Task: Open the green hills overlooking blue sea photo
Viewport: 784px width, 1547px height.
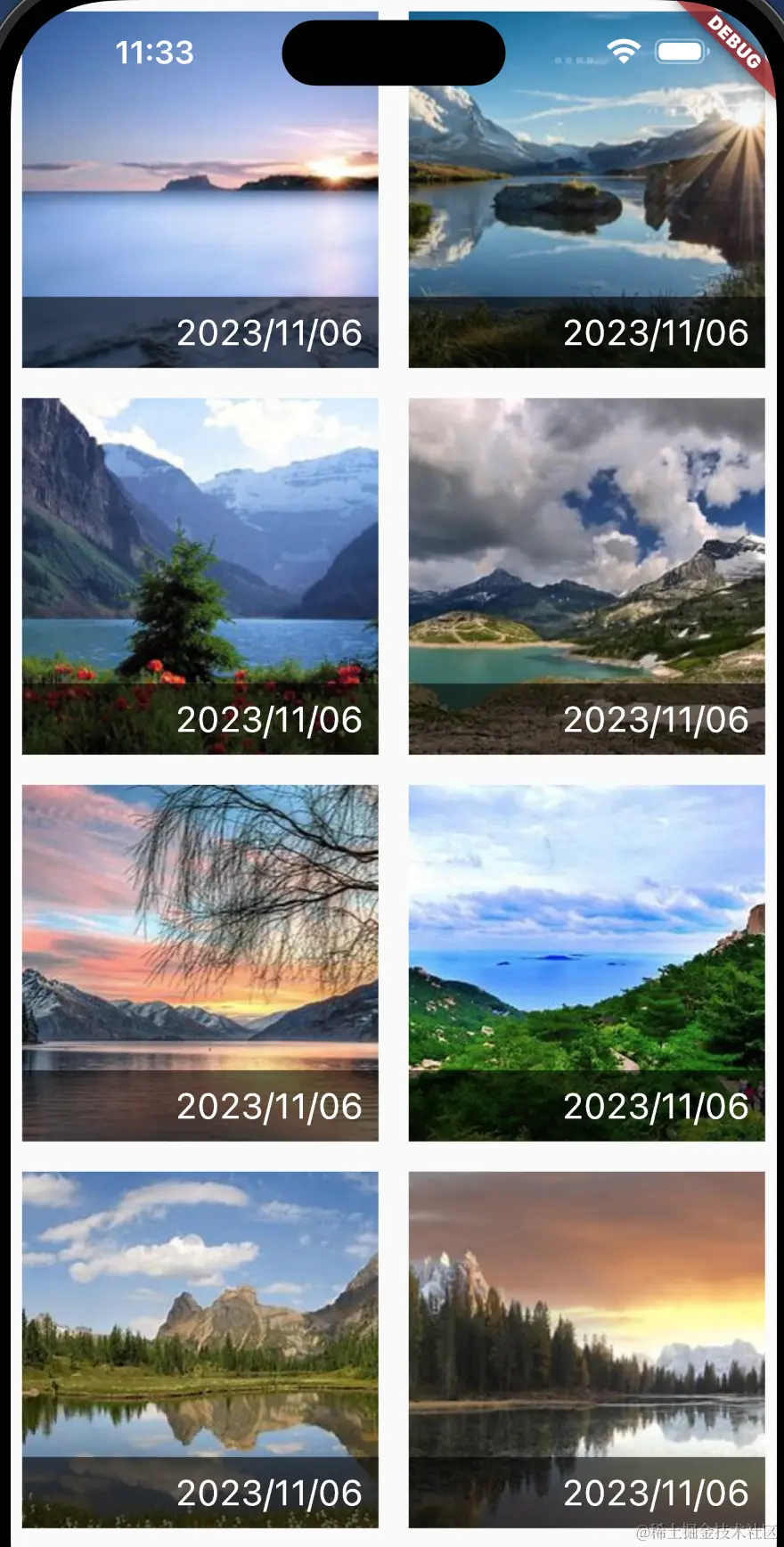Action: click(586, 962)
